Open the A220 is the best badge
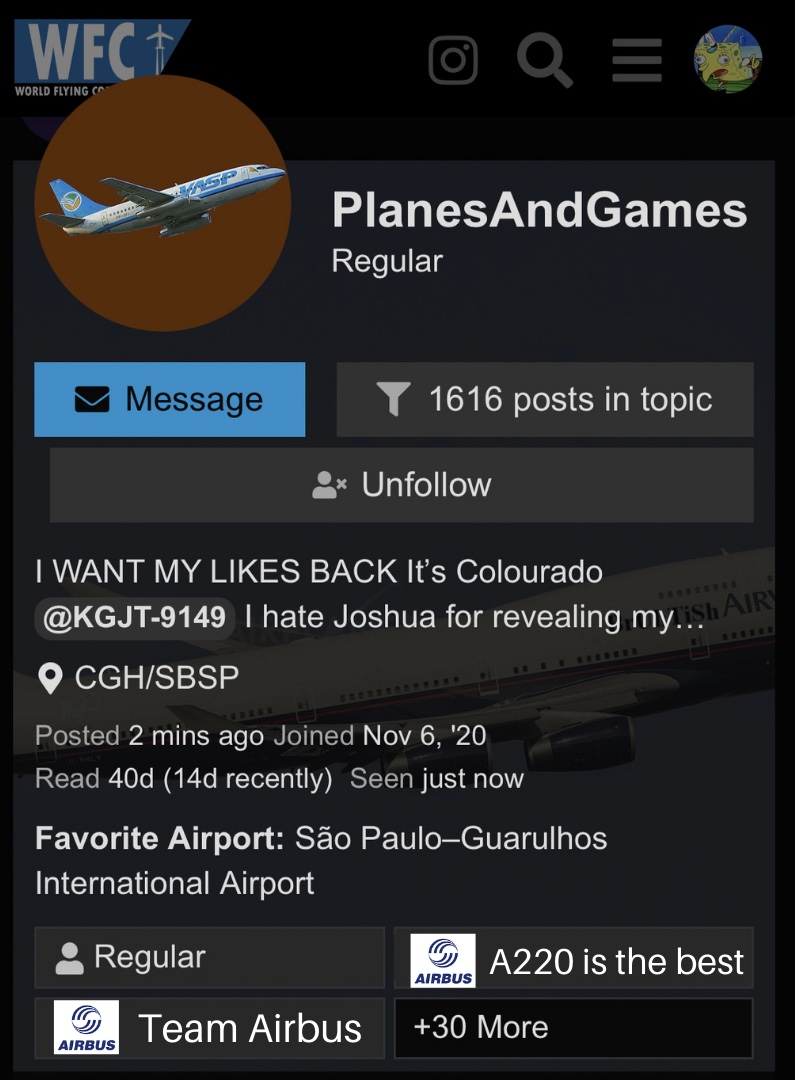Screen dimensions: 795x1080 tap(573, 960)
